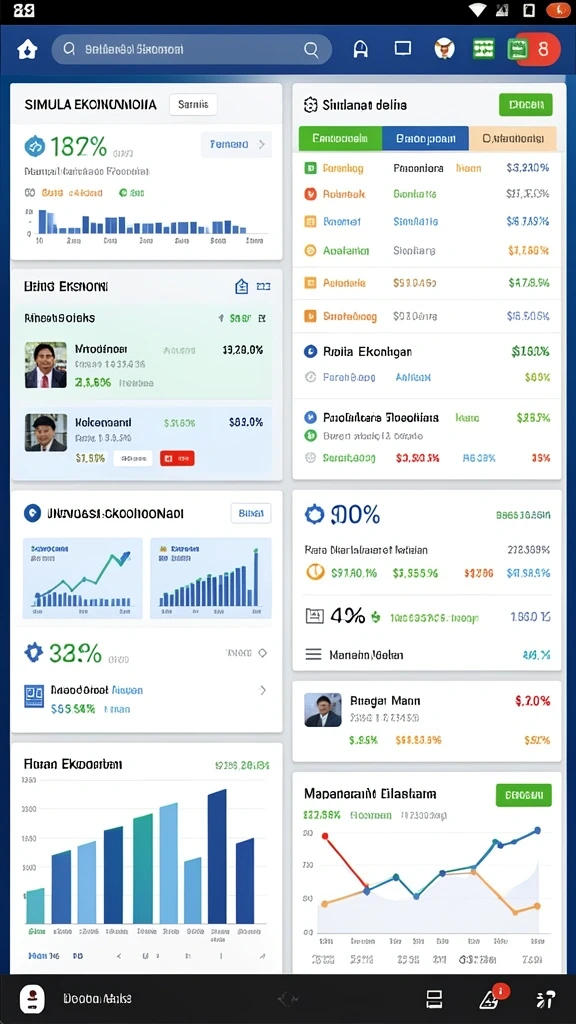Open the chevron button next to 182%
The height and width of the screenshot is (1024, 576).
coord(236,144)
